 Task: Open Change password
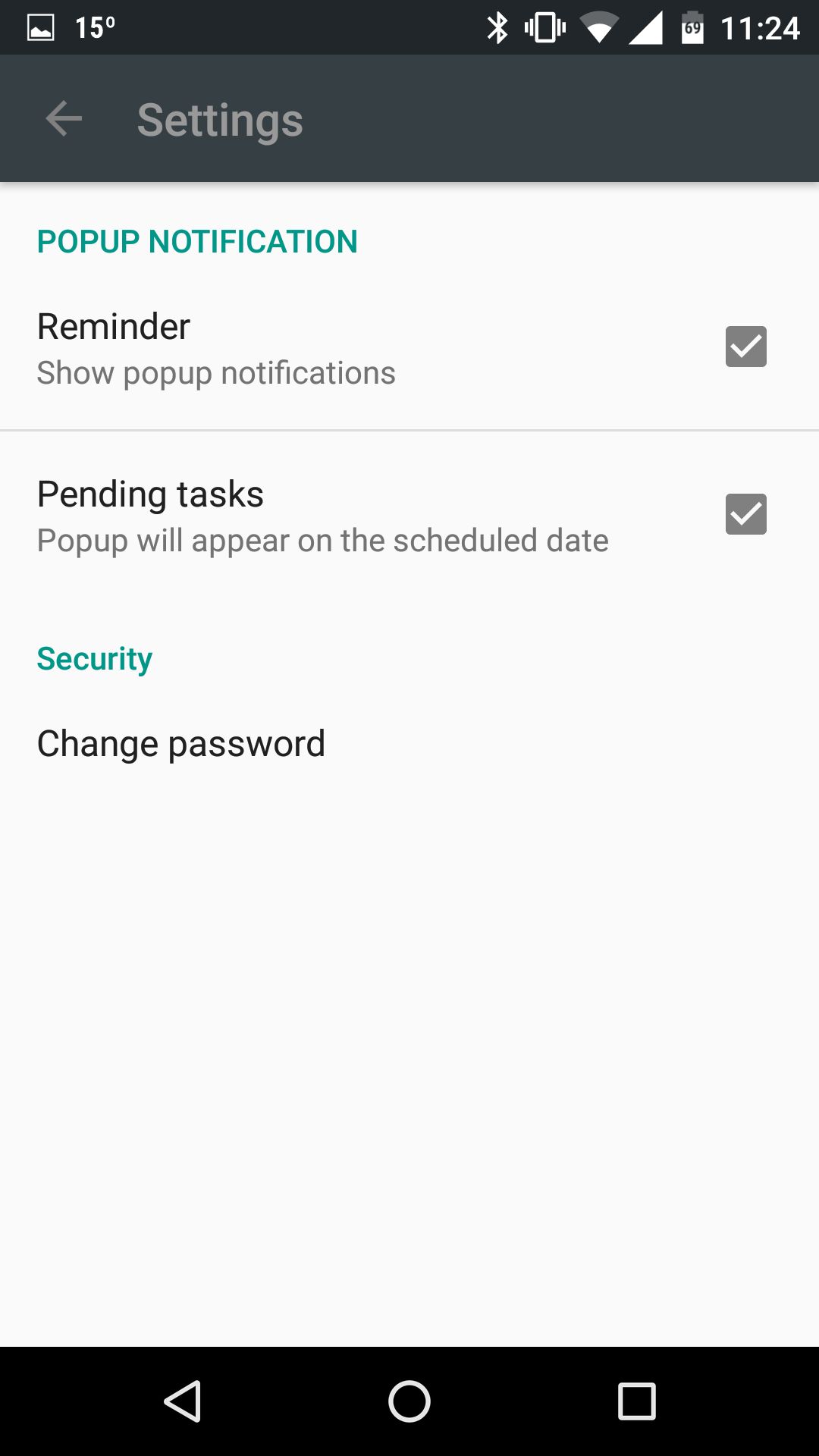pos(409,744)
